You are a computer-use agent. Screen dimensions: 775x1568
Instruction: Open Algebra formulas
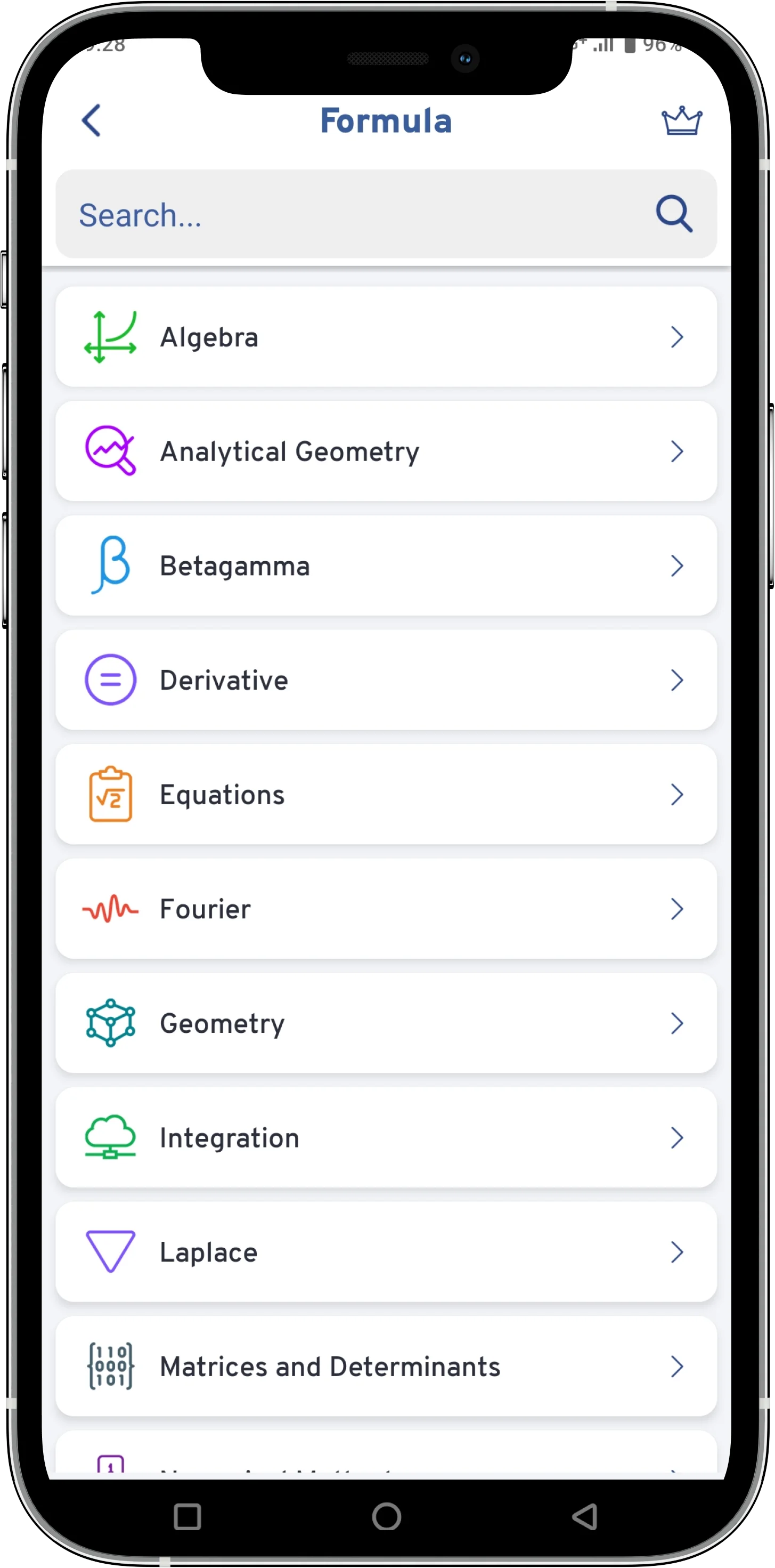386,337
